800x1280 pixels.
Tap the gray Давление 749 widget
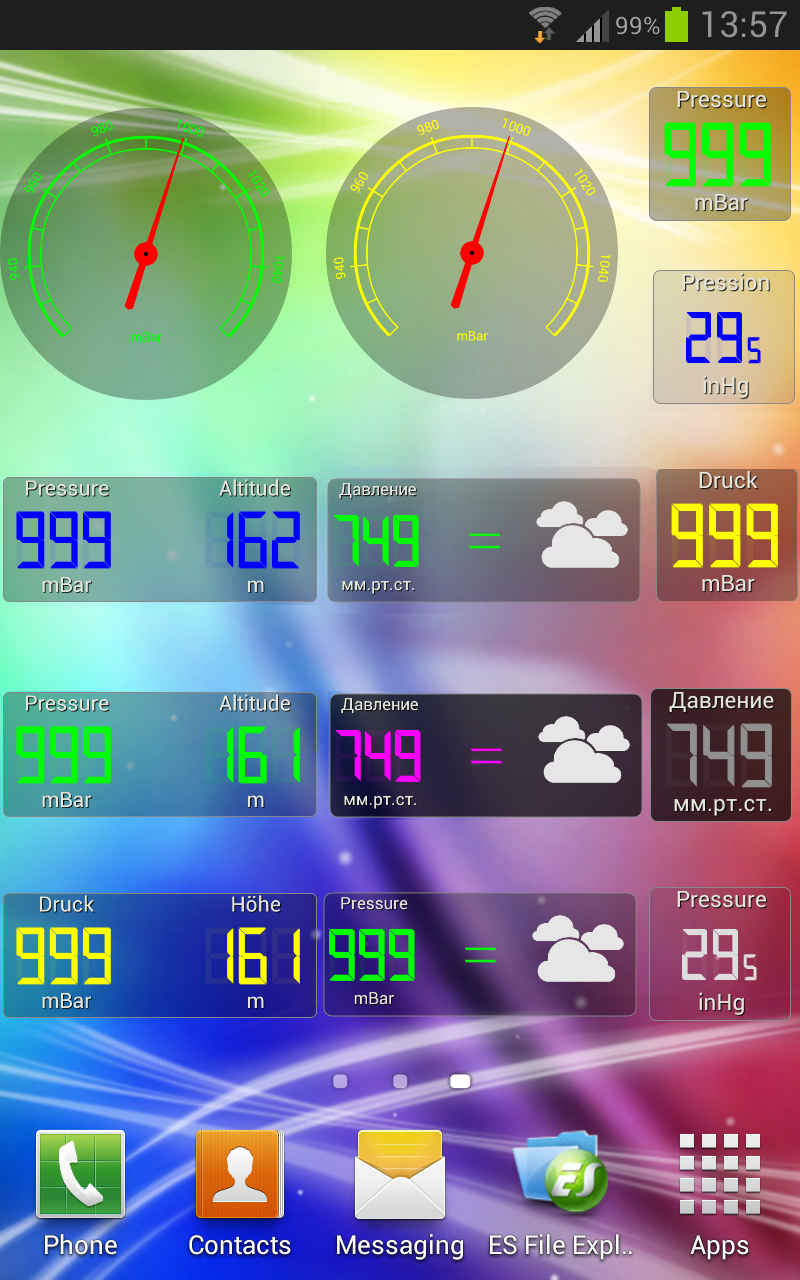721,755
